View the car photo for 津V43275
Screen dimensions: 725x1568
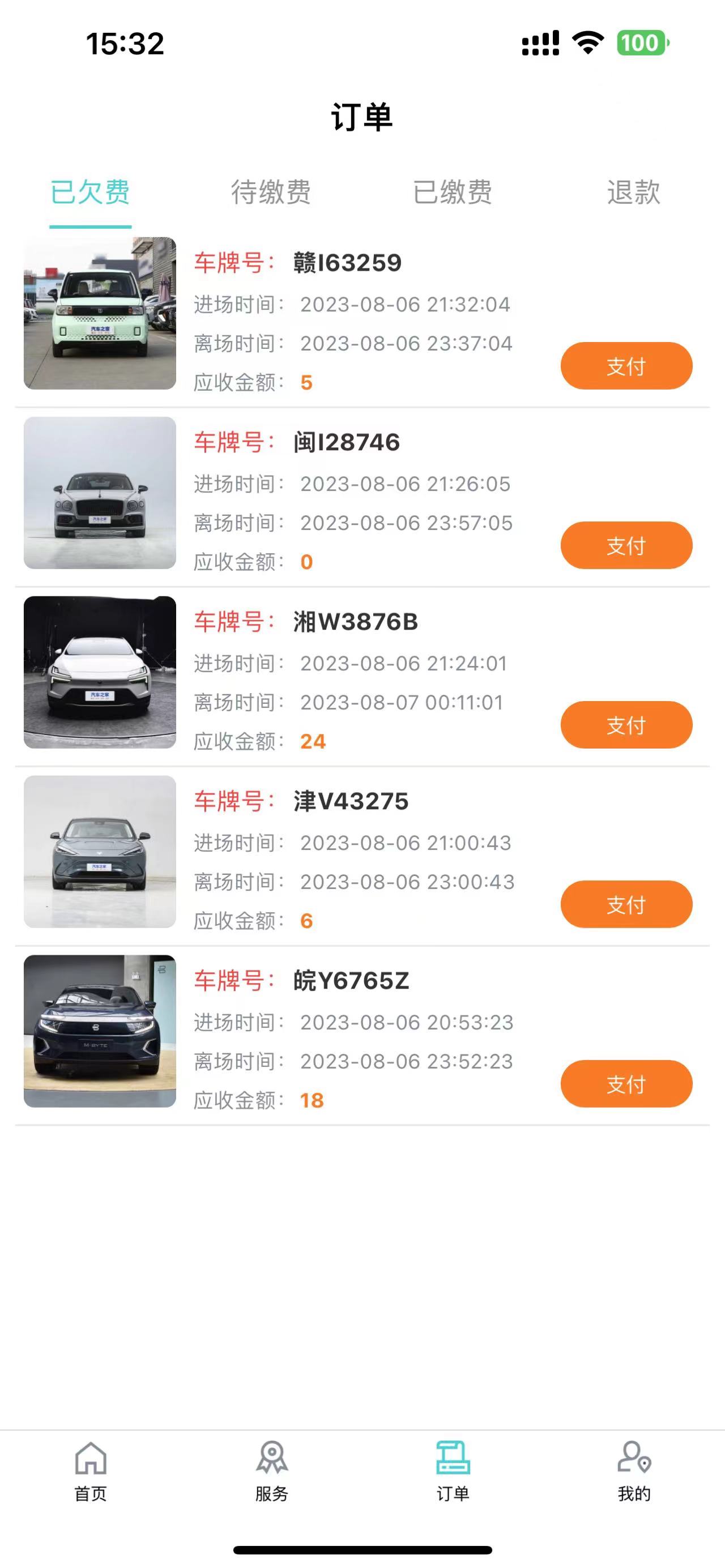coord(100,852)
